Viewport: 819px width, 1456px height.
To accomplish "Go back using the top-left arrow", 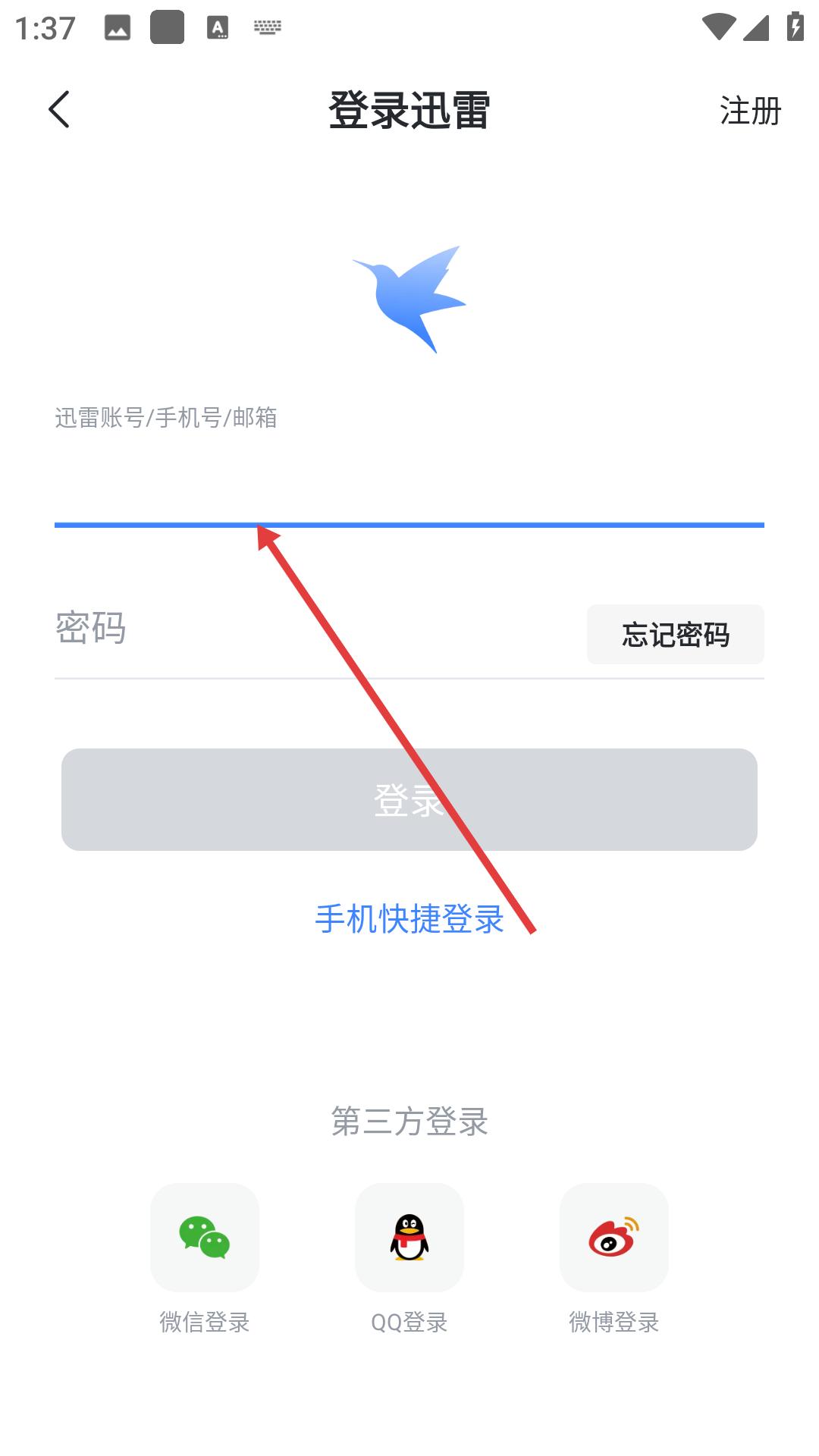I will pyautogui.click(x=59, y=110).
